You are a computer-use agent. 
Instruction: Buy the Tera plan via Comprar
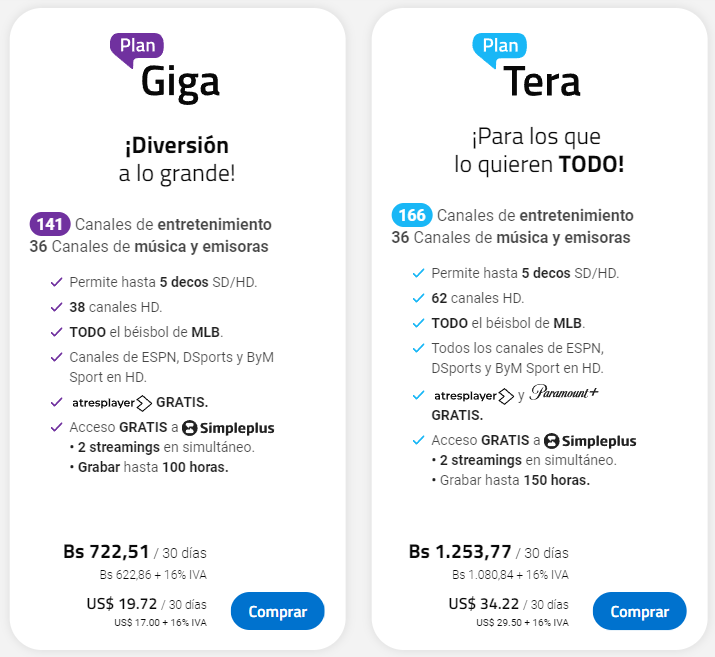click(x=639, y=611)
